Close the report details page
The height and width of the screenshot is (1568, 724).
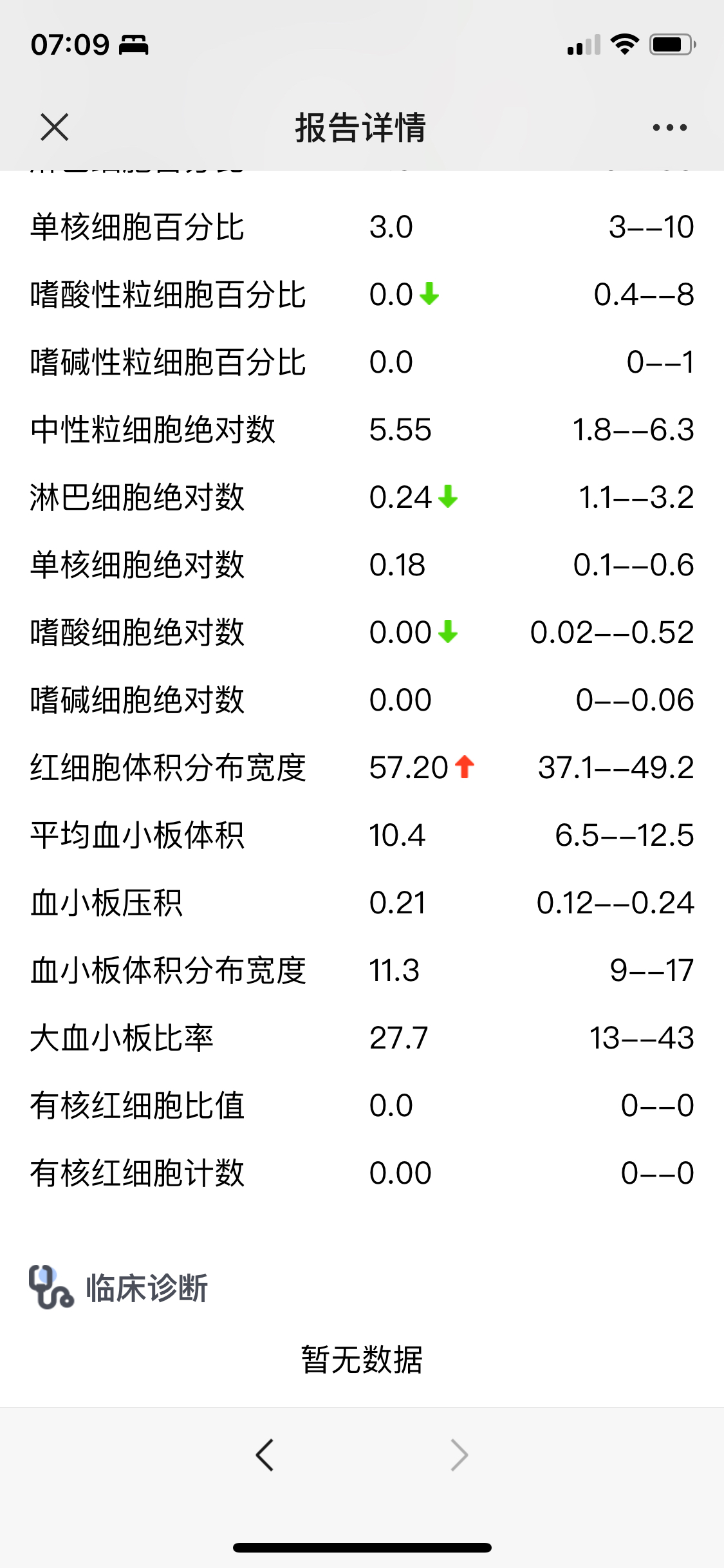[x=55, y=127]
